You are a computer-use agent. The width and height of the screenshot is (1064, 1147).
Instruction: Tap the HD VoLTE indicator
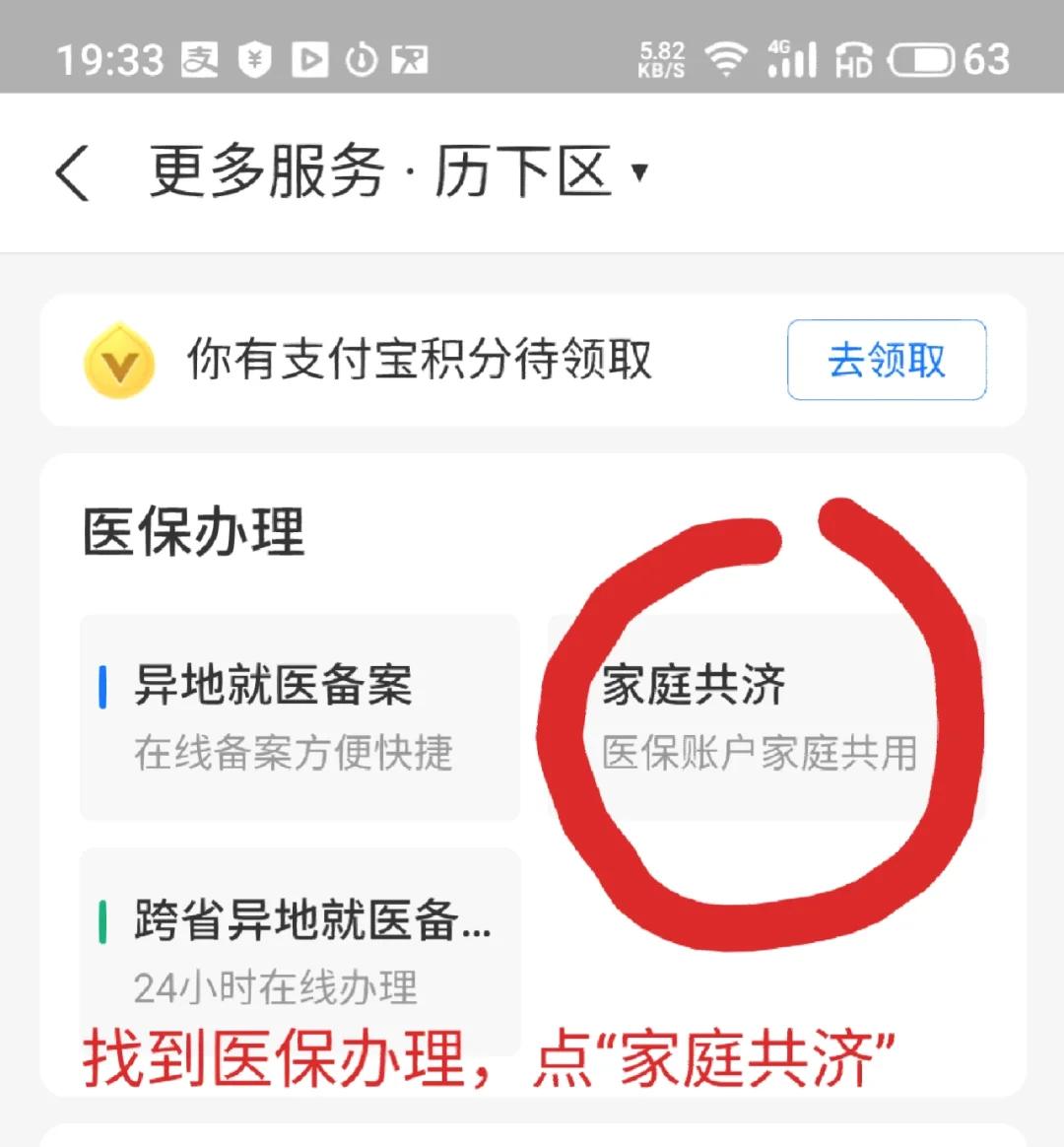click(x=855, y=59)
